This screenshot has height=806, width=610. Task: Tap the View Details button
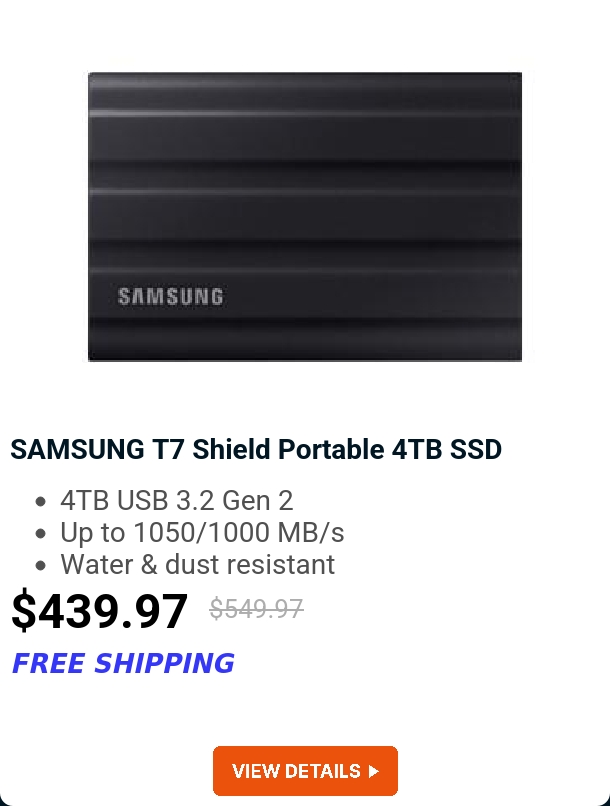pyautogui.click(x=305, y=771)
